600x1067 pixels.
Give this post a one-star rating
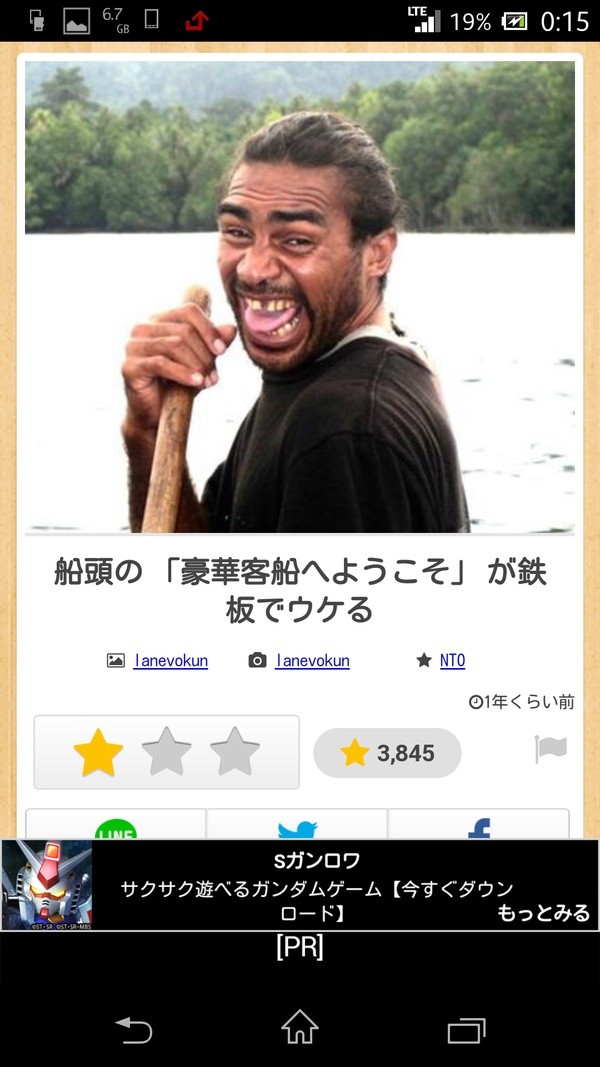(98, 753)
